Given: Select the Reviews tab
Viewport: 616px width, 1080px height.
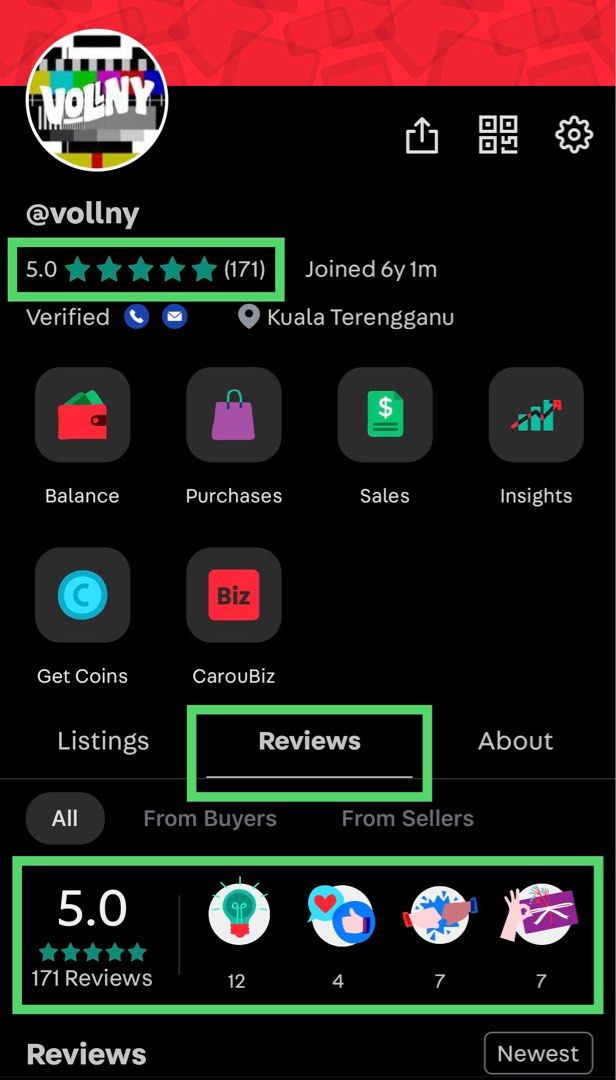Looking at the screenshot, I should pos(309,742).
